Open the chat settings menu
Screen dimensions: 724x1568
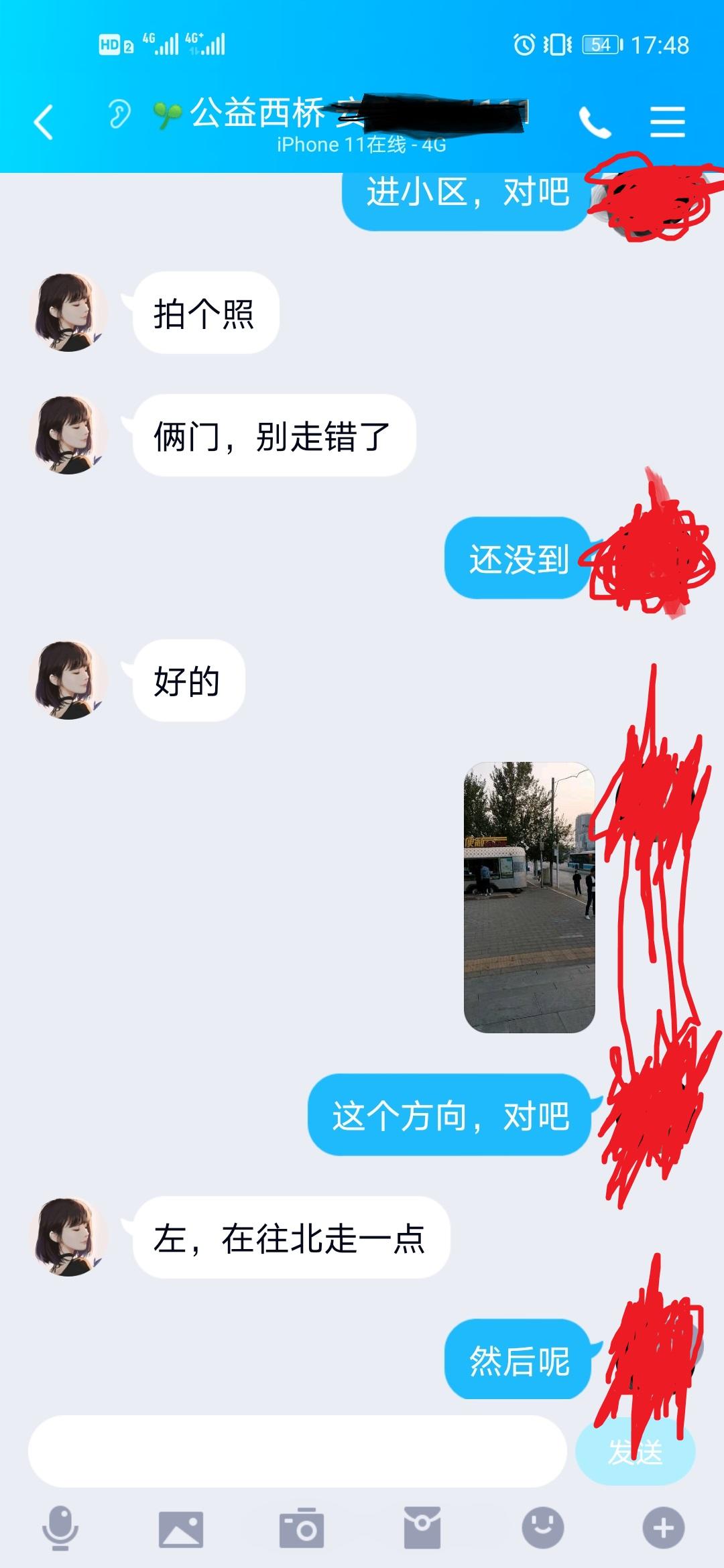(x=667, y=123)
